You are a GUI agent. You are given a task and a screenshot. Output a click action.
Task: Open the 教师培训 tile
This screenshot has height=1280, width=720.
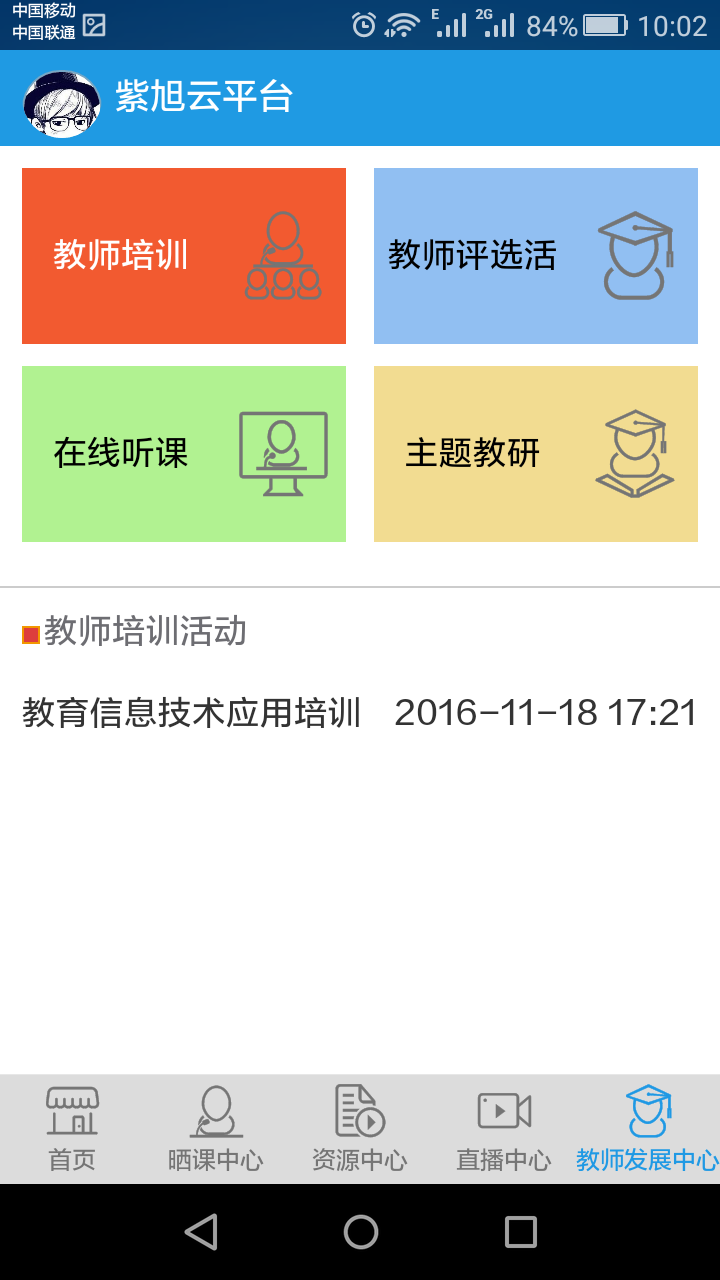point(184,256)
